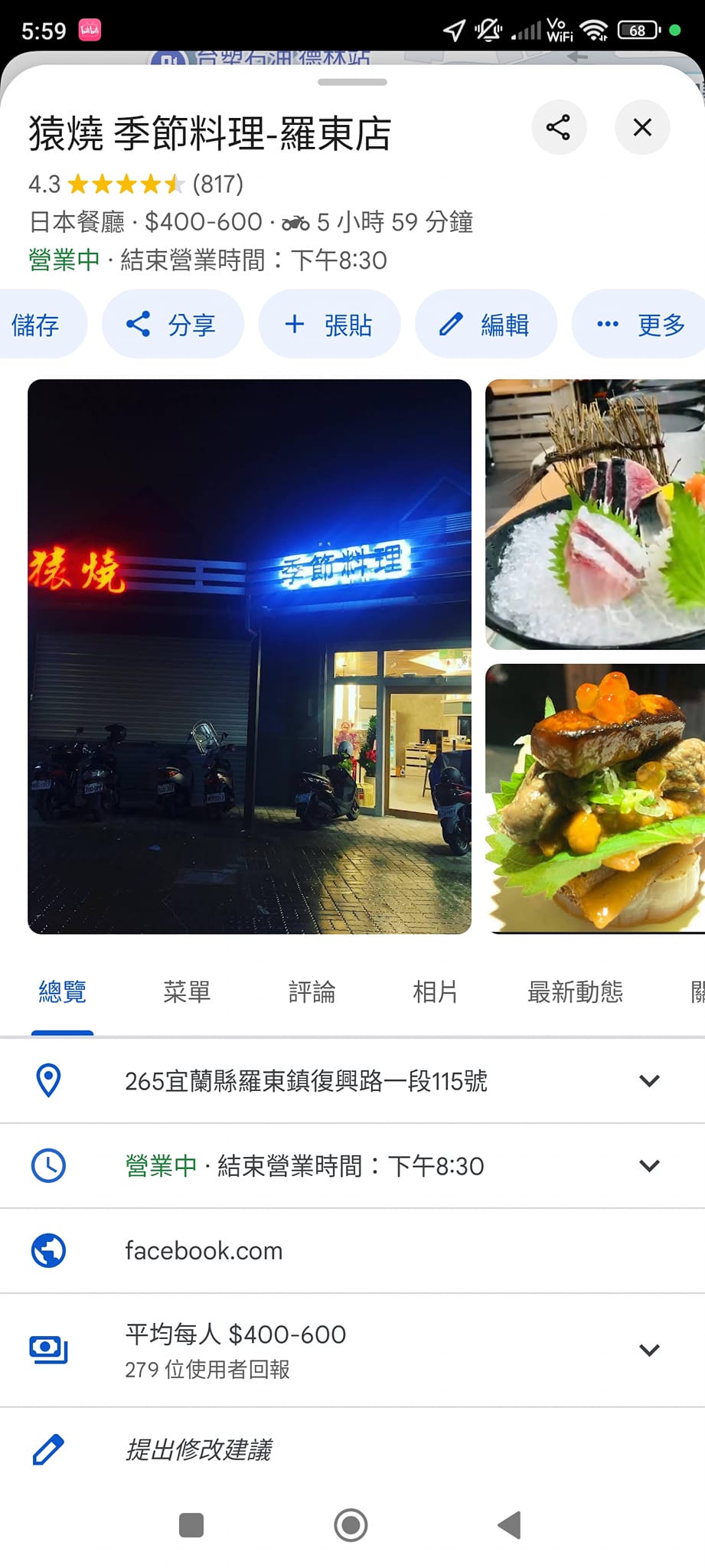Open the stacked salmon roe dish photo
The image size is (705, 1568).
(x=596, y=799)
